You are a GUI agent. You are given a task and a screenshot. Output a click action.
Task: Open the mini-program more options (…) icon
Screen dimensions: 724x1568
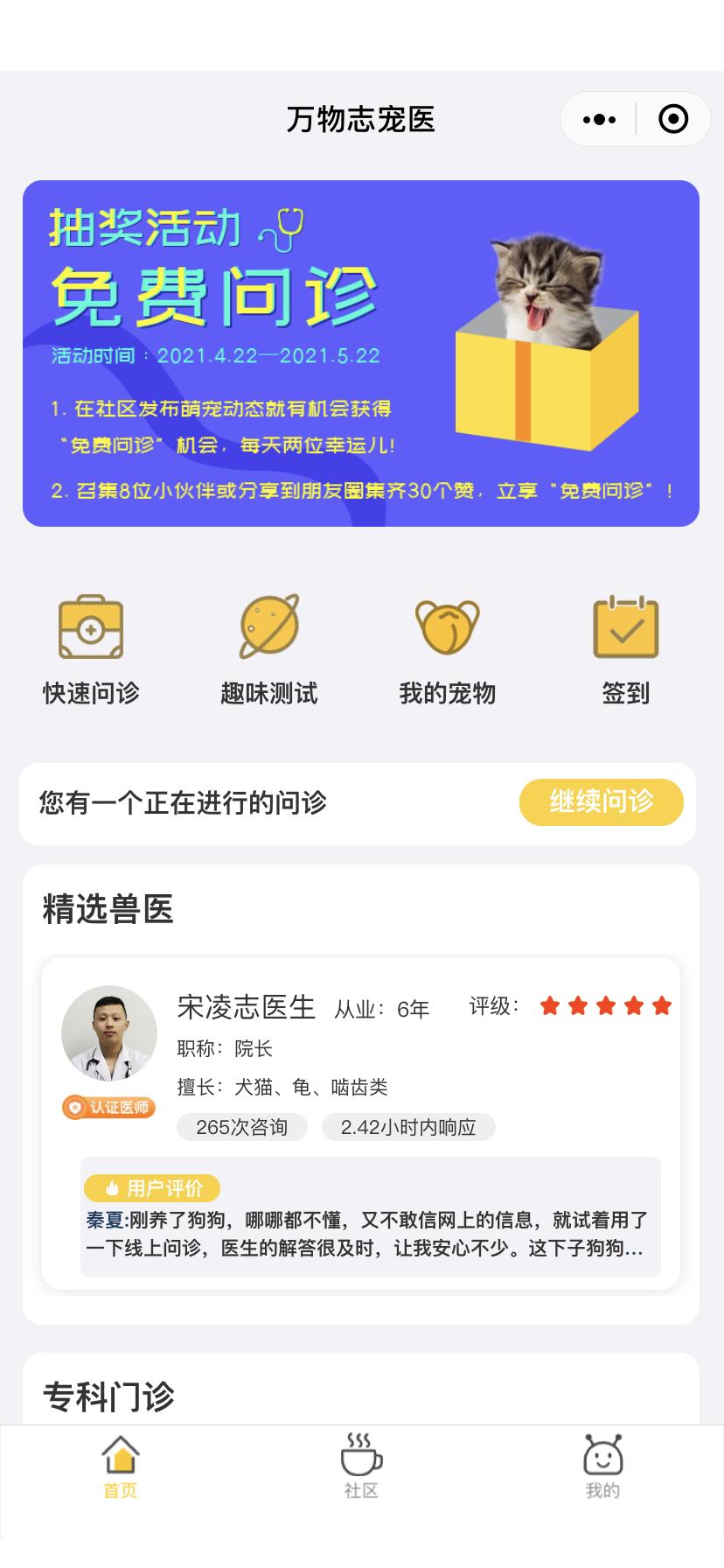(598, 118)
